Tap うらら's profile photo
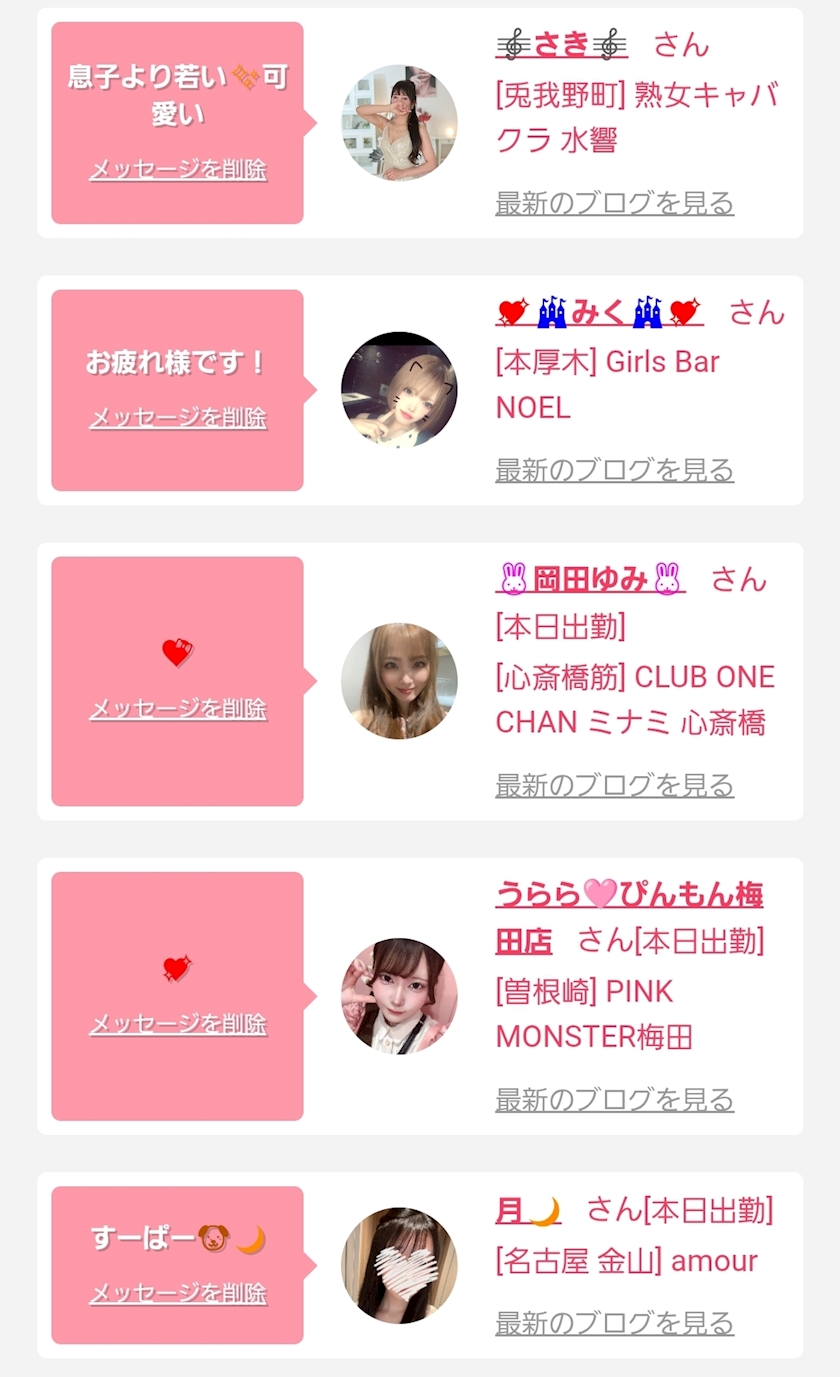 [x=399, y=996]
